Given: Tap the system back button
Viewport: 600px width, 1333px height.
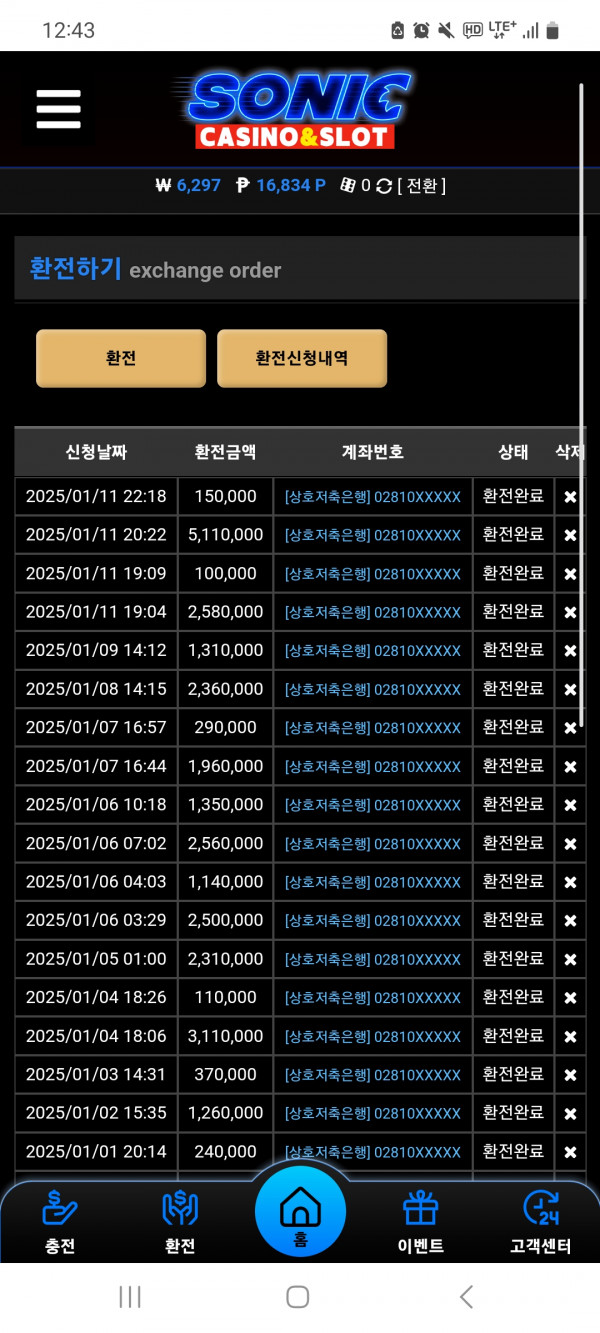Looking at the screenshot, I should point(466,1297).
